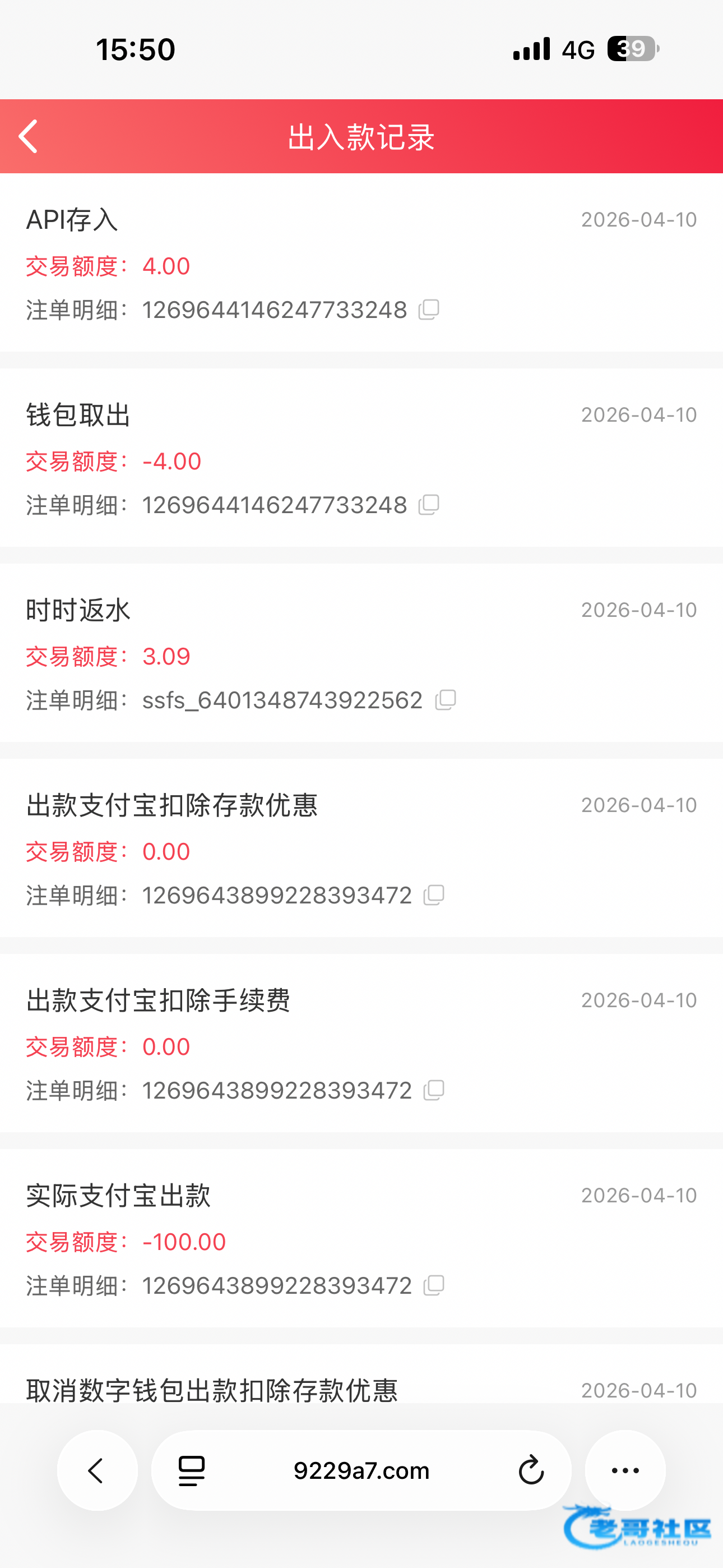Copy the 实际支付宝出款 order number
This screenshot has width=723, height=1568.
click(x=433, y=1285)
